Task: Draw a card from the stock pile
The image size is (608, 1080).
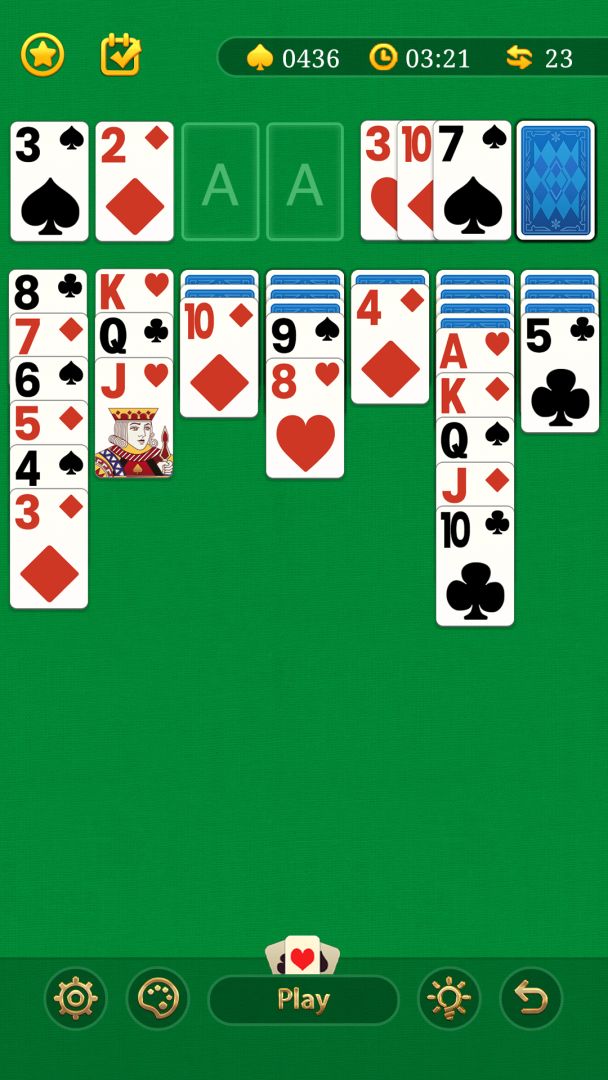Action: 555,181
